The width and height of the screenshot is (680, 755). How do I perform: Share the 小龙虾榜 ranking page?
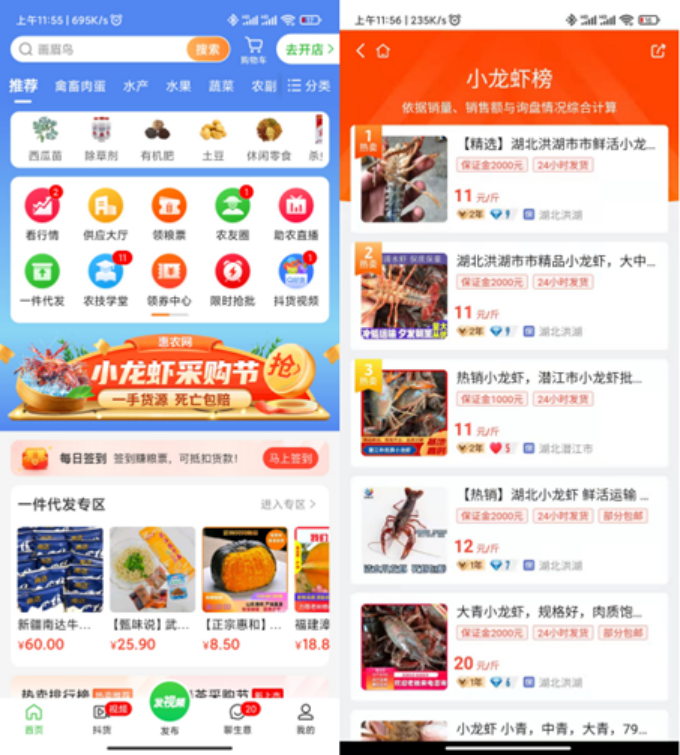coord(657,51)
